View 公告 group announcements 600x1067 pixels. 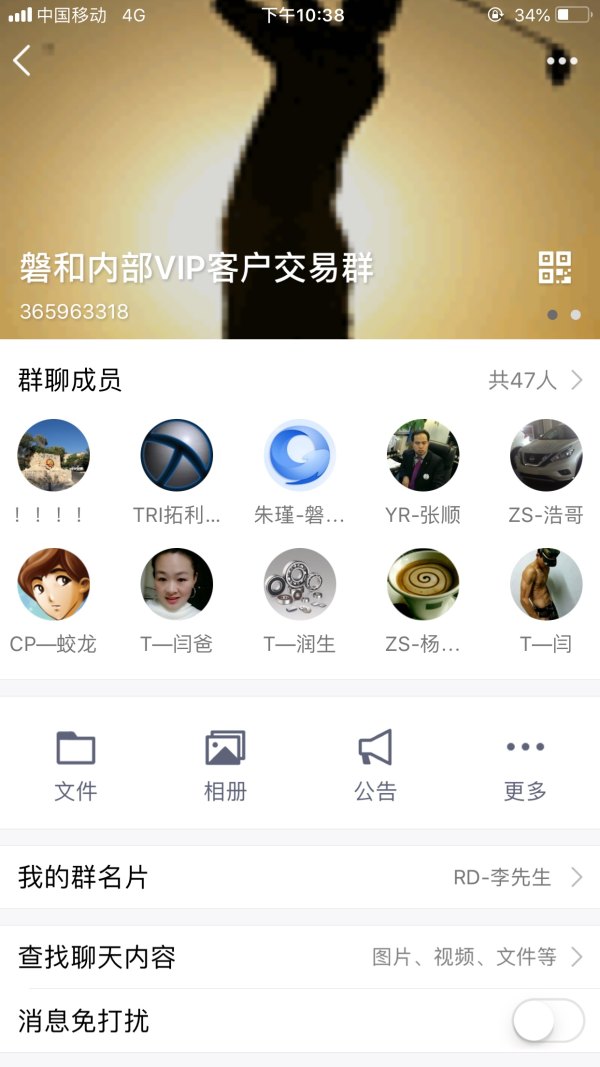pyautogui.click(x=375, y=766)
